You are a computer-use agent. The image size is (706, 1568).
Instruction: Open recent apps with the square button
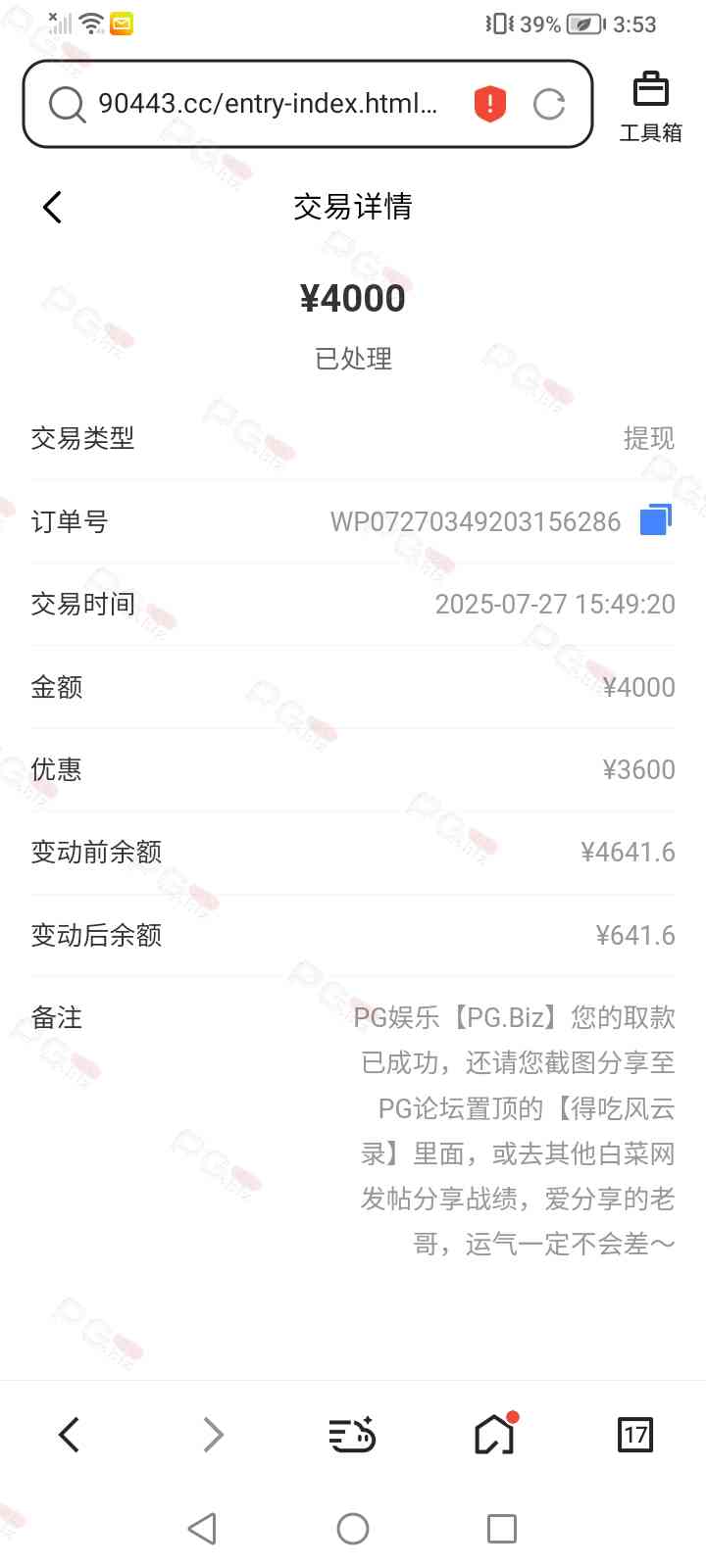tap(501, 1528)
